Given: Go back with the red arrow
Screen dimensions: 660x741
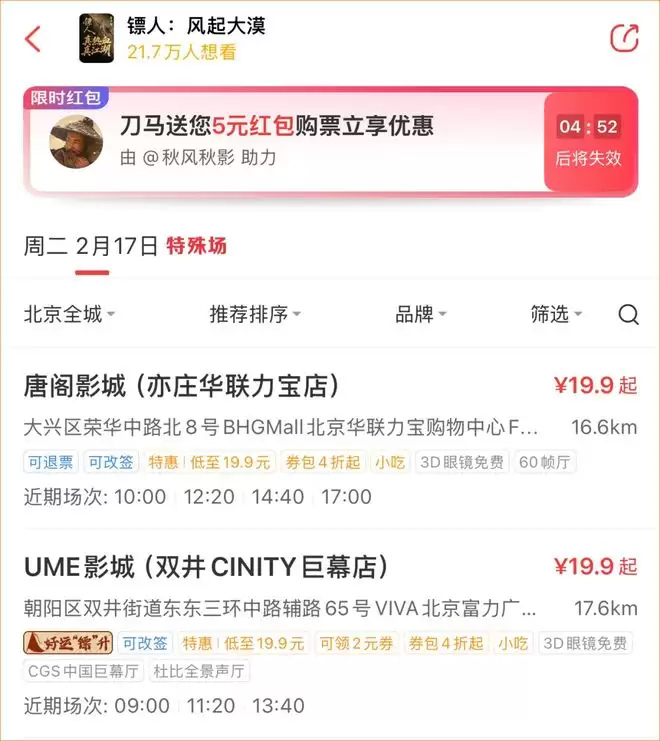Looking at the screenshot, I should [33, 39].
